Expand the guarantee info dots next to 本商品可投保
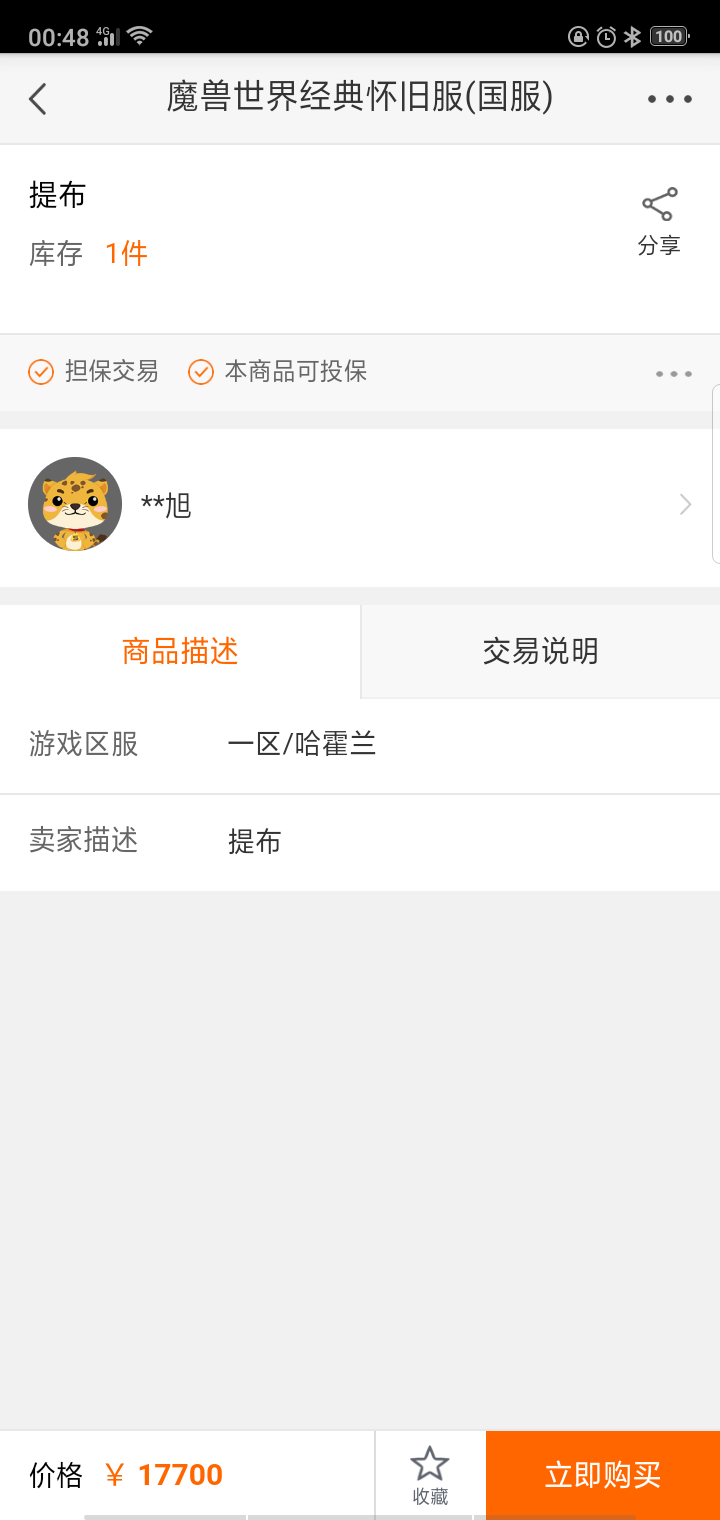This screenshot has height=1520, width=720. pos(673,373)
